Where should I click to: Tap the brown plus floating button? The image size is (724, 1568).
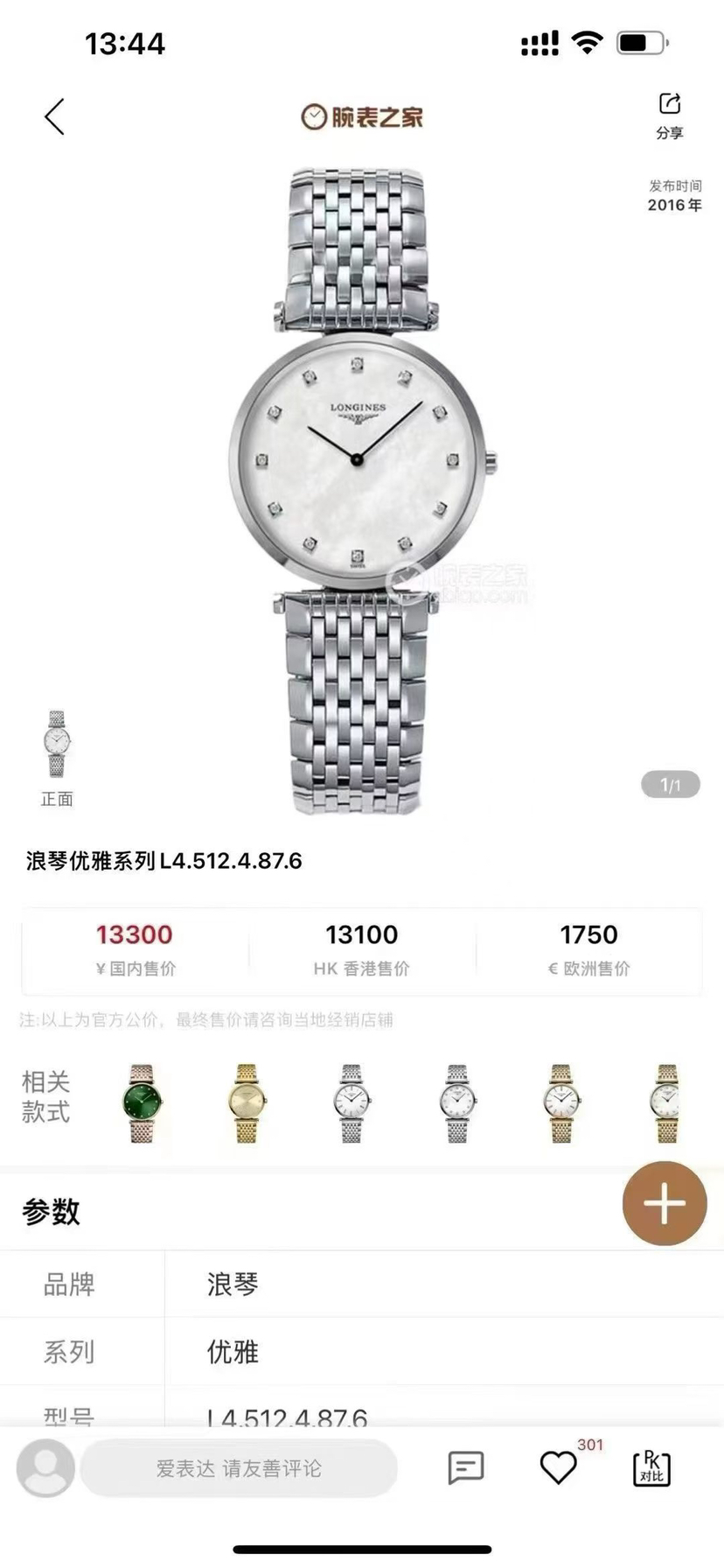664,1203
